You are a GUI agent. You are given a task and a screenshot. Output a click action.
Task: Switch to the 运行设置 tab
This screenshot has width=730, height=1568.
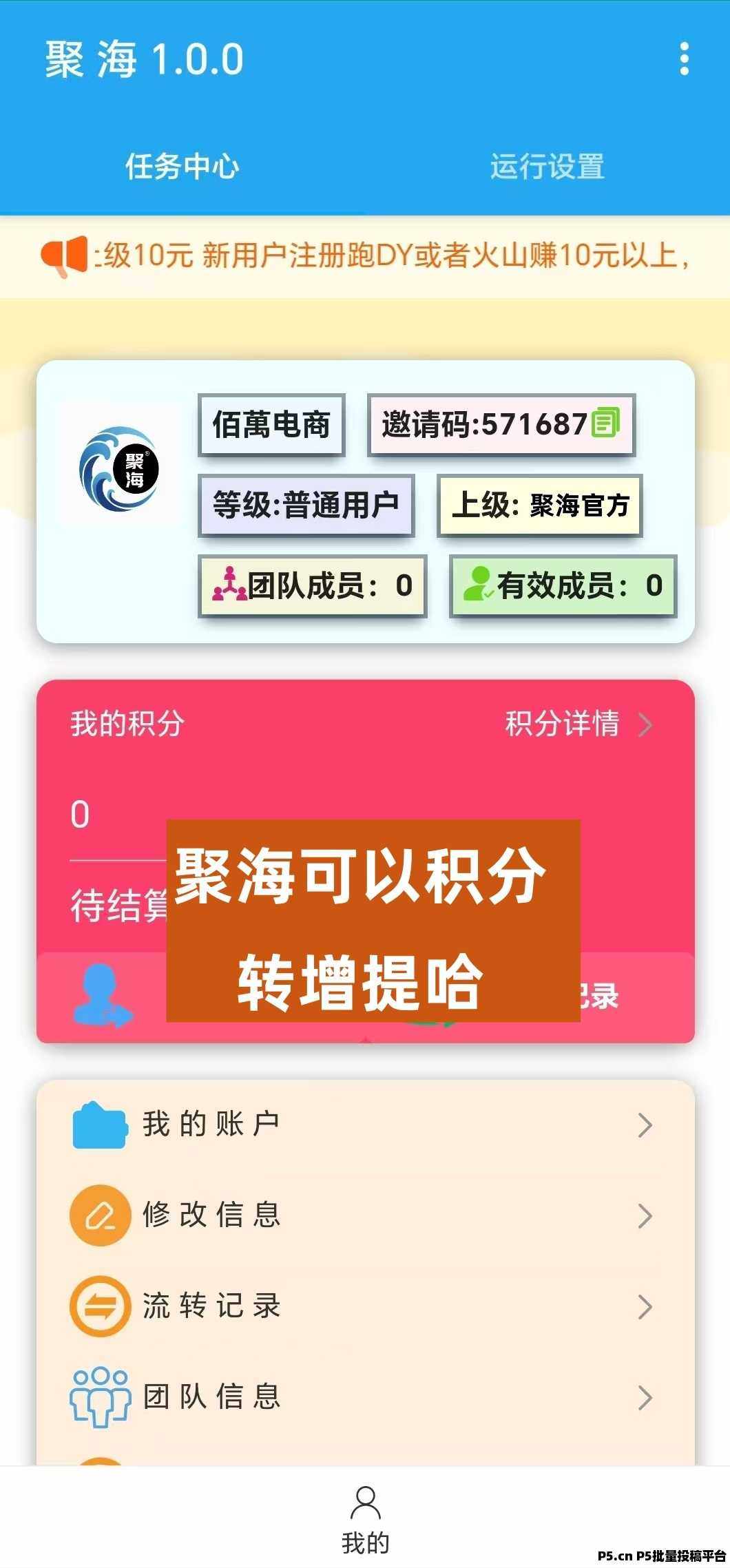click(547, 166)
